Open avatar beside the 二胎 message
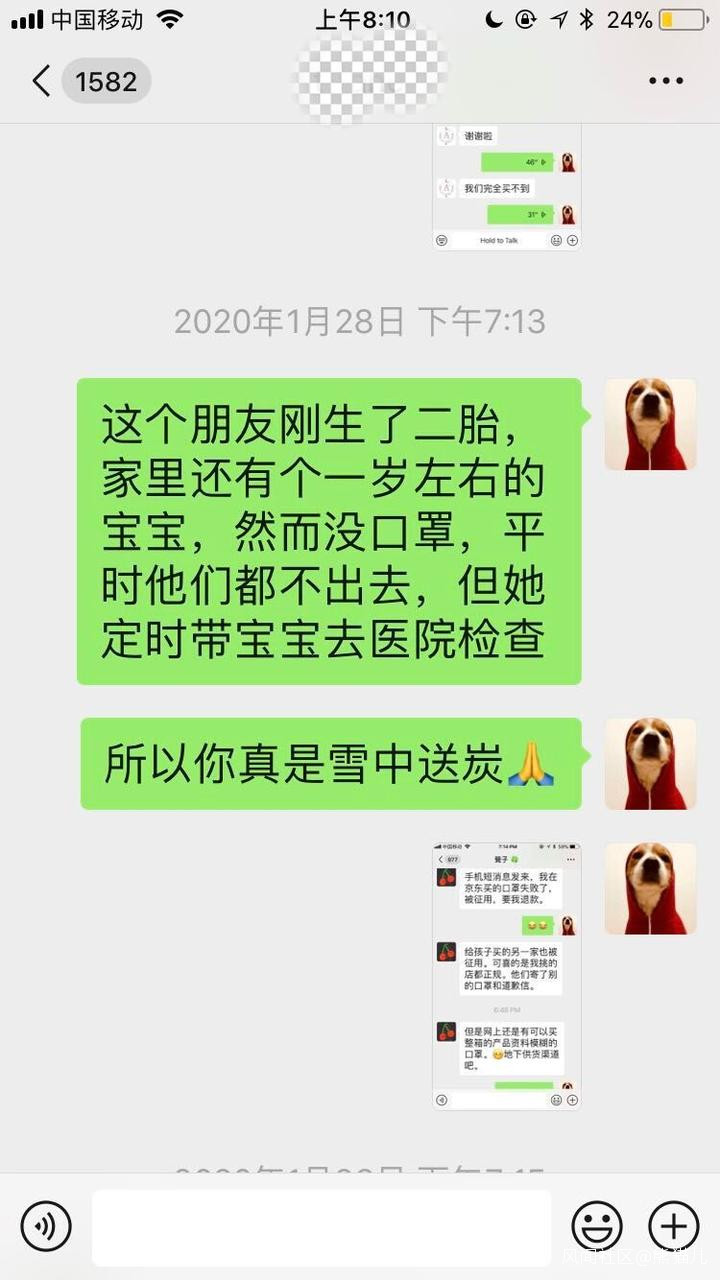Image resolution: width=720 pixels, height=1280 pixels. click(x=650, y=424)
